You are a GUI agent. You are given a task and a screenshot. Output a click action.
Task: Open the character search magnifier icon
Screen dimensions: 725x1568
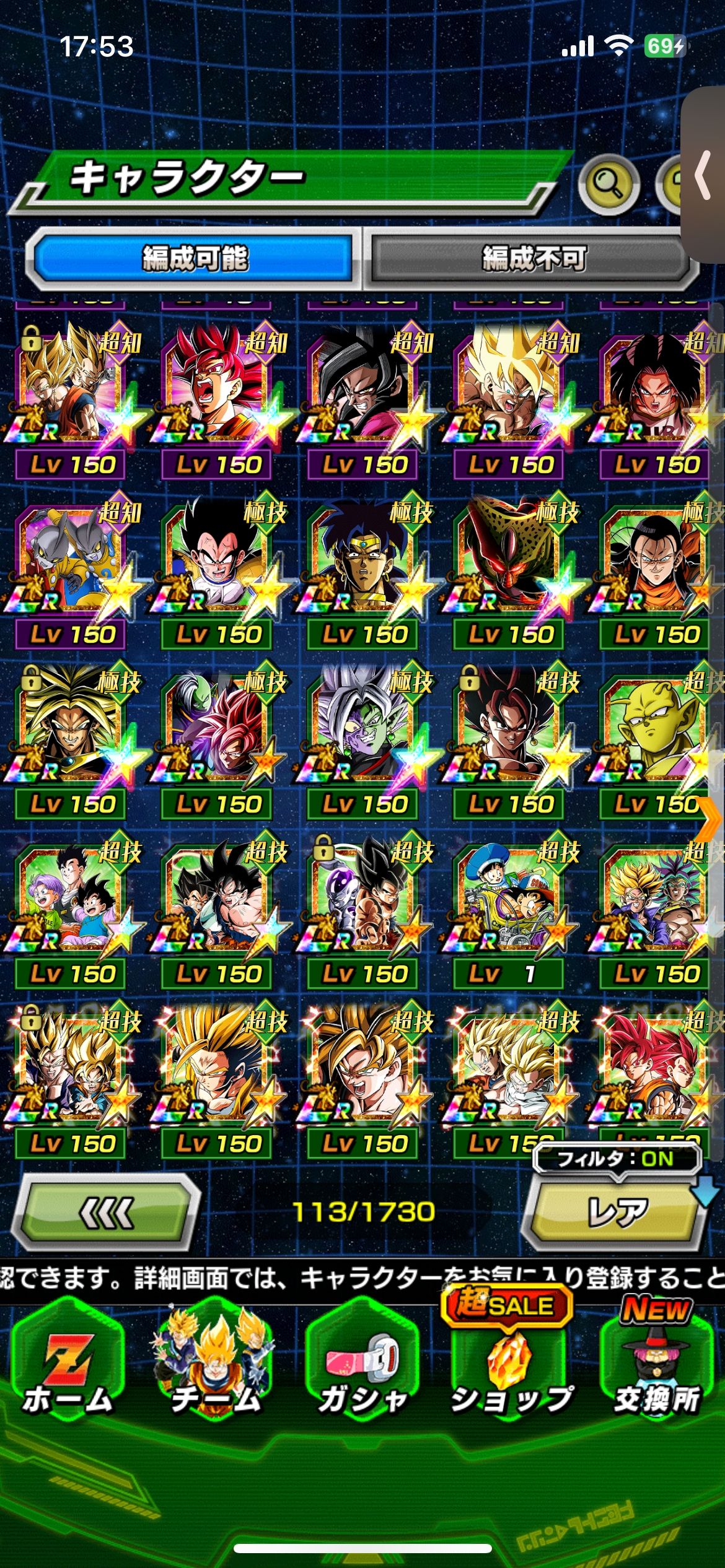(609, 185)
